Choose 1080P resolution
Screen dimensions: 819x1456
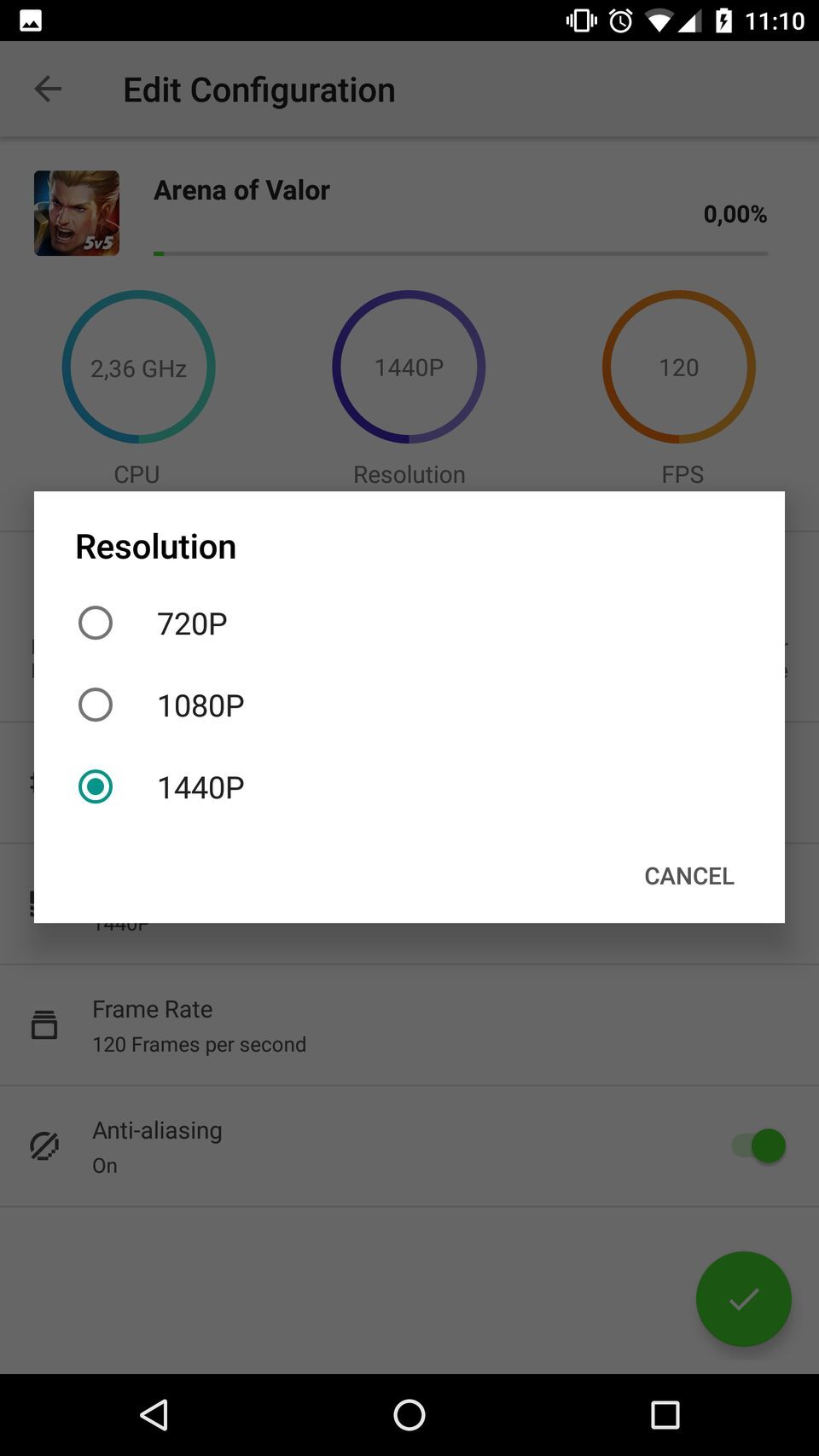pyautogui.click(x=96, y=705)
